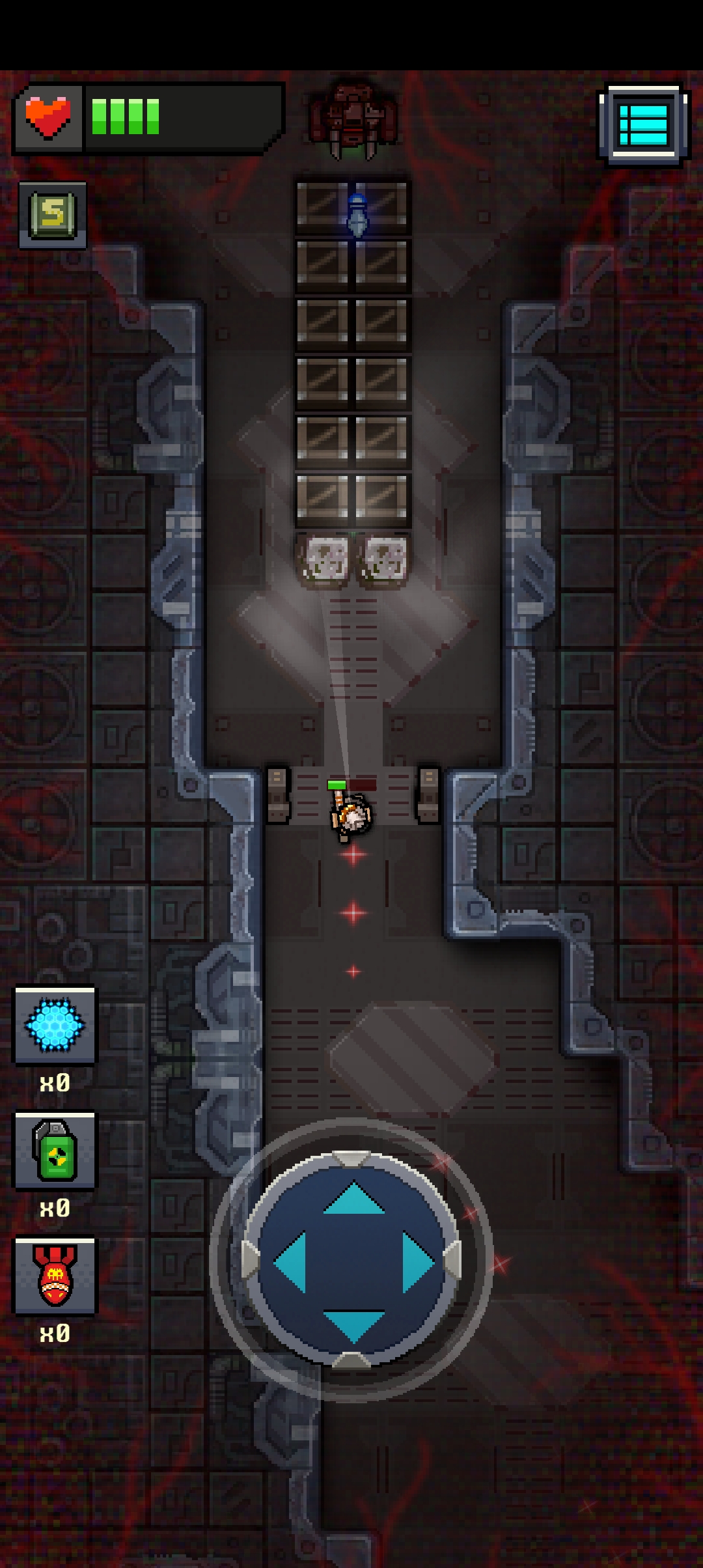This screenshot has height=1568, width=703.
Task: Open the cyan menu button
Action: pos(643,124)
